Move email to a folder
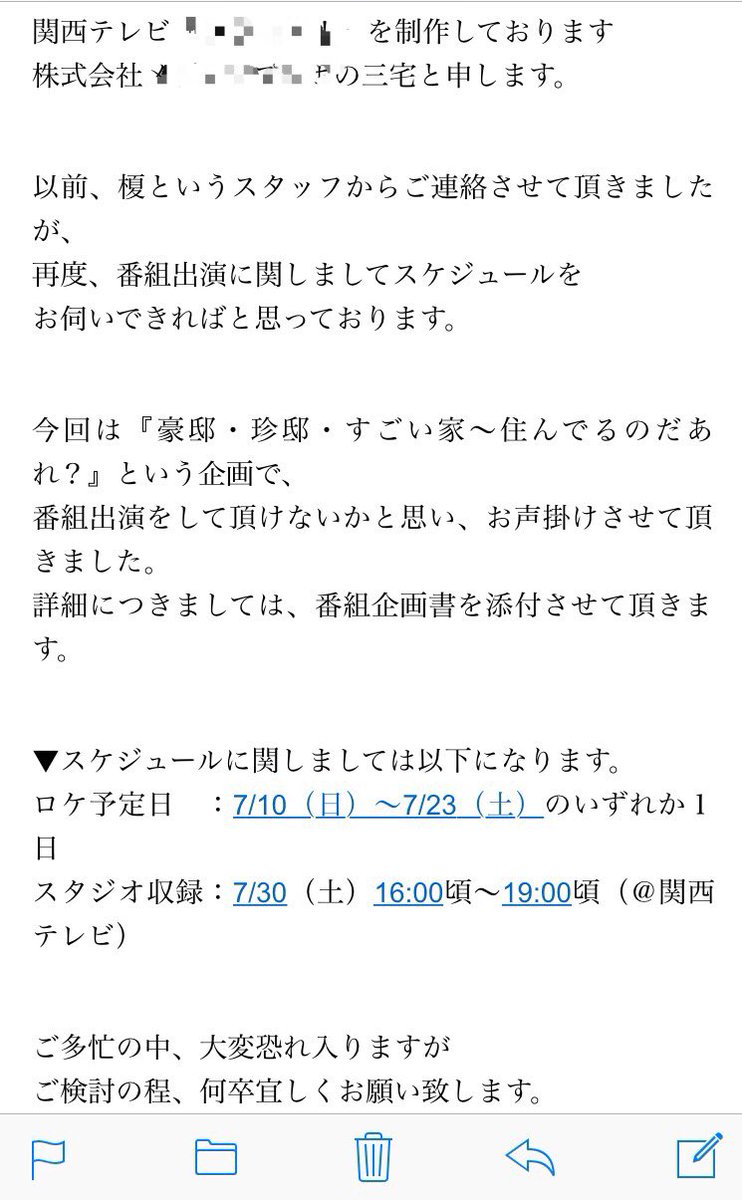The image size is (742, 1200). [214, 1158]
